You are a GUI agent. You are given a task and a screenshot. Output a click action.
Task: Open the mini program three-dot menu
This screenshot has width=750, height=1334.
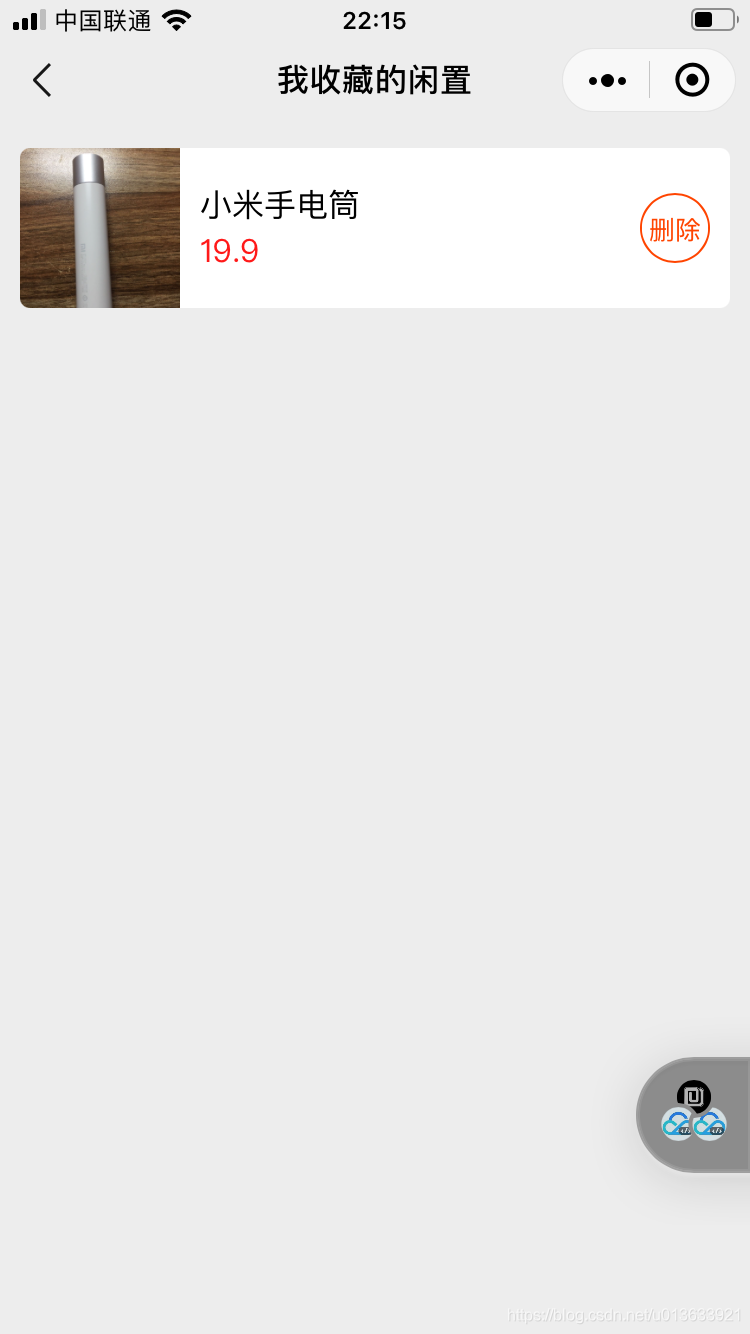pyautogui.click(x=607, y=80)
